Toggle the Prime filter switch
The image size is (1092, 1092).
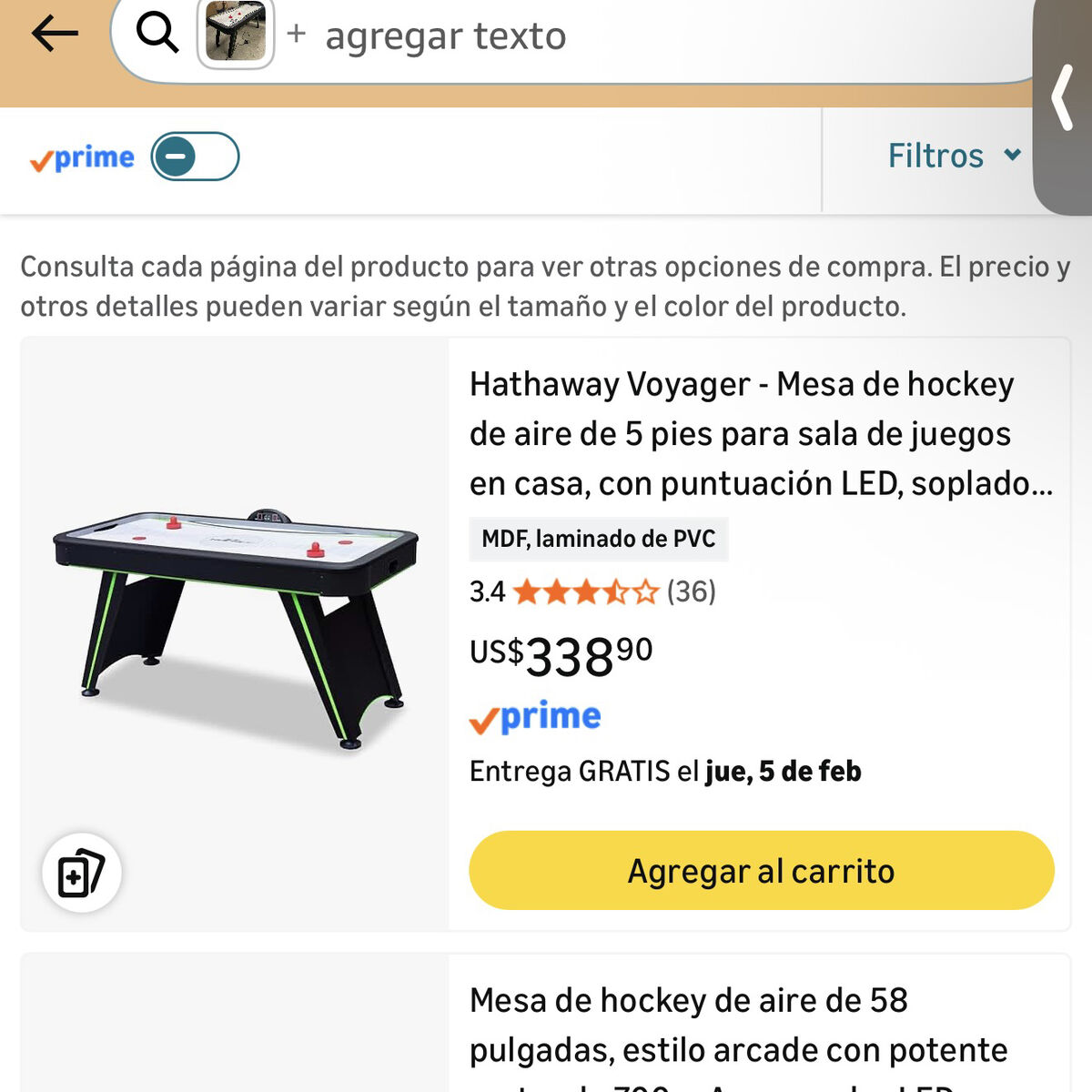(195, 157)
